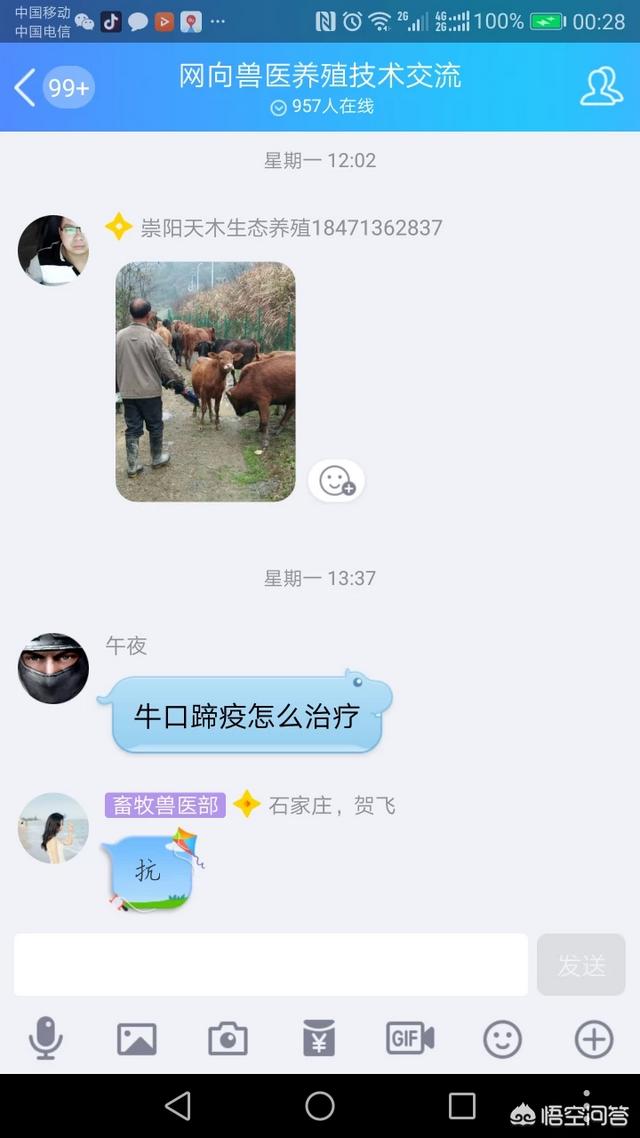Add emoji reaction to the cattle photo

(337, 480)
